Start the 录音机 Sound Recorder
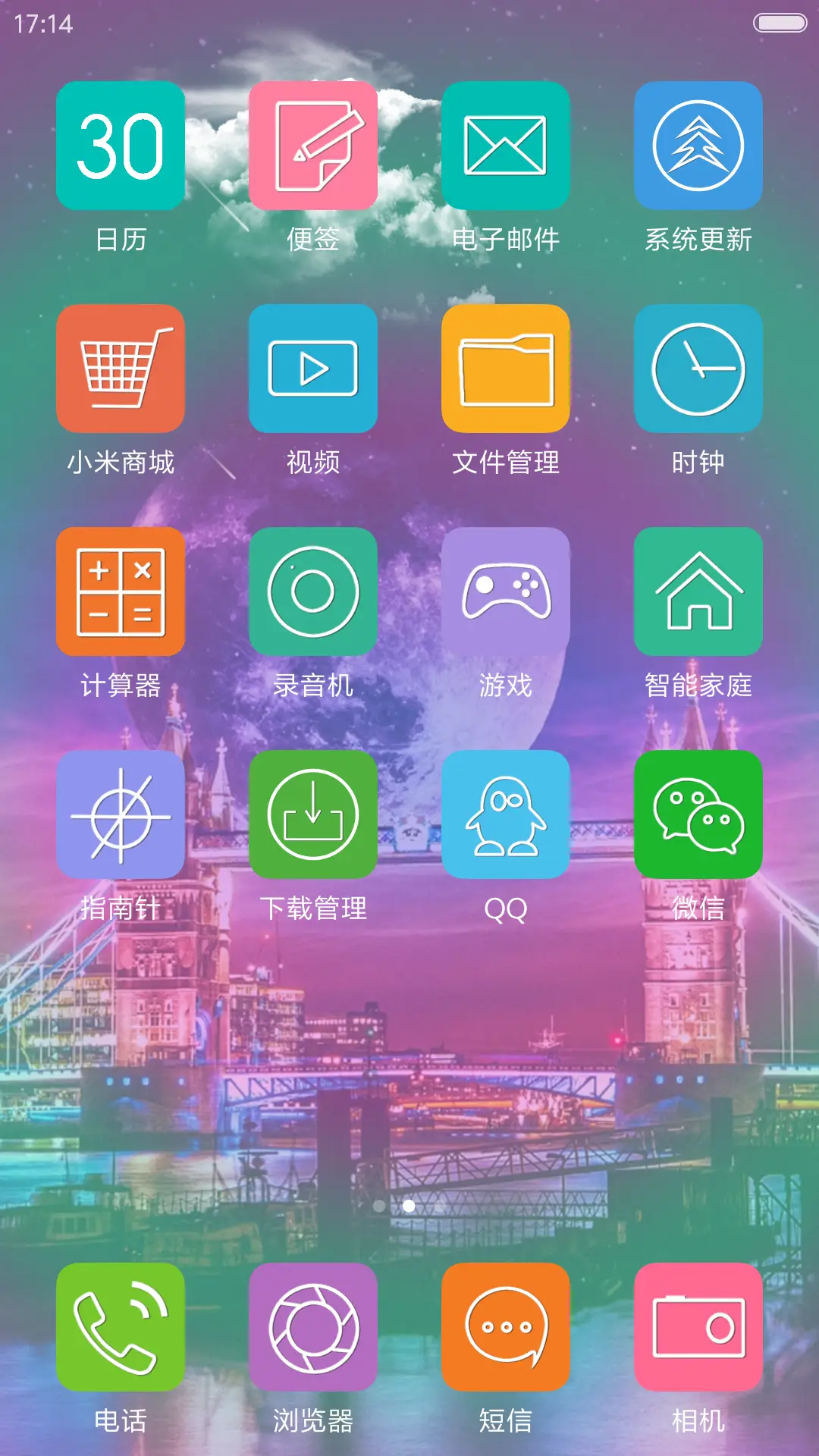This screenshot has width=819, height=1456. click(x=313, y=592)
